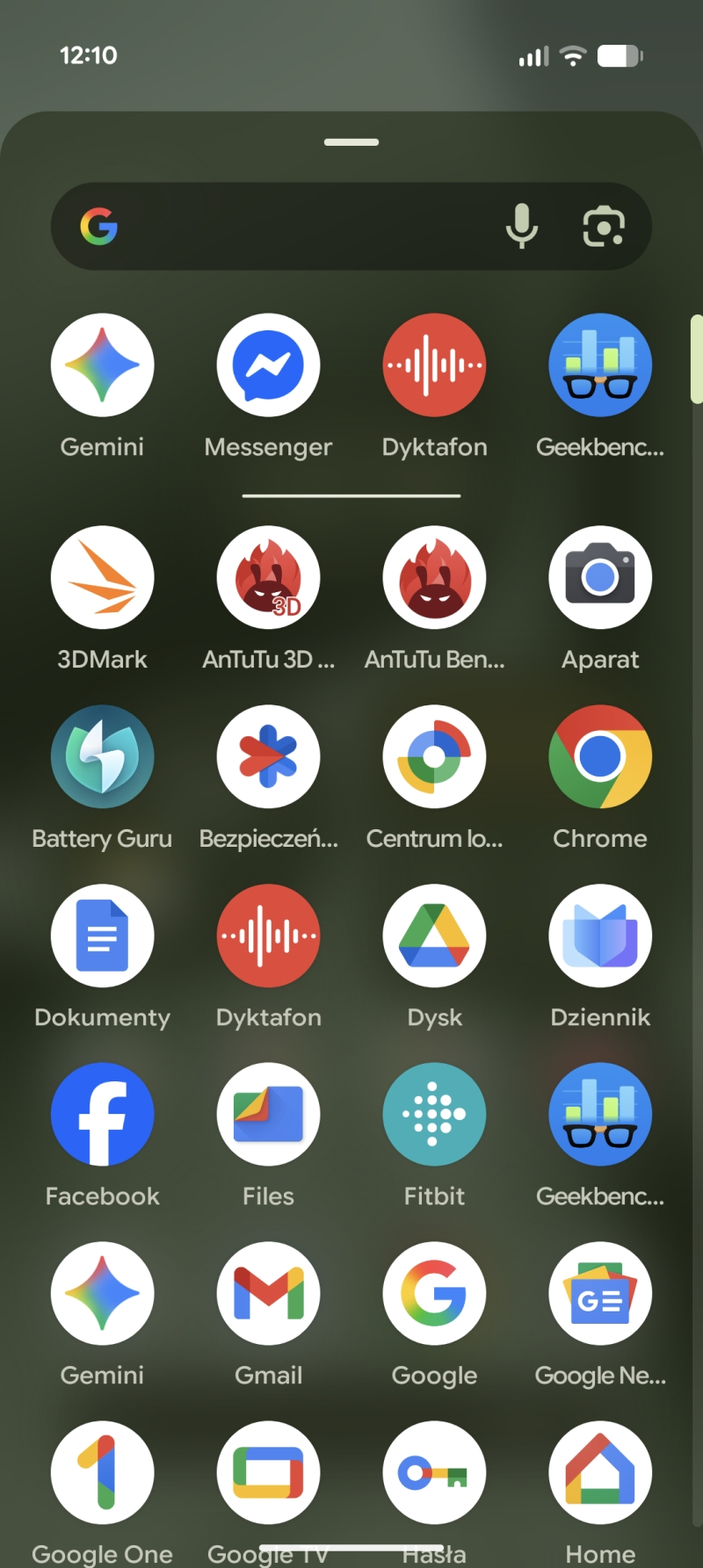Open the Google News app
703x1568 pixels.
pos(600,1294)
